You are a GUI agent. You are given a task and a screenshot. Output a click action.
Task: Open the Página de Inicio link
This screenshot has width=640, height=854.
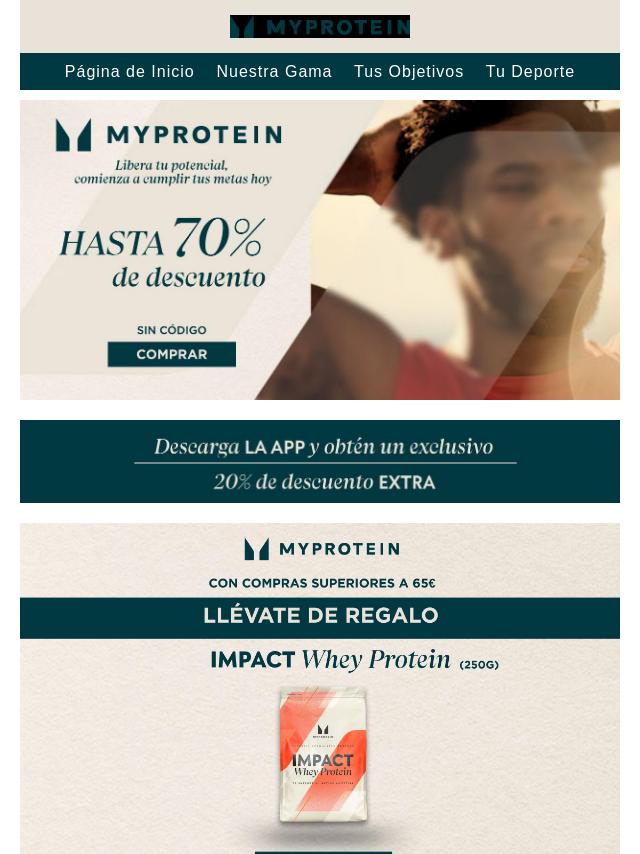(x=129, y=72)
